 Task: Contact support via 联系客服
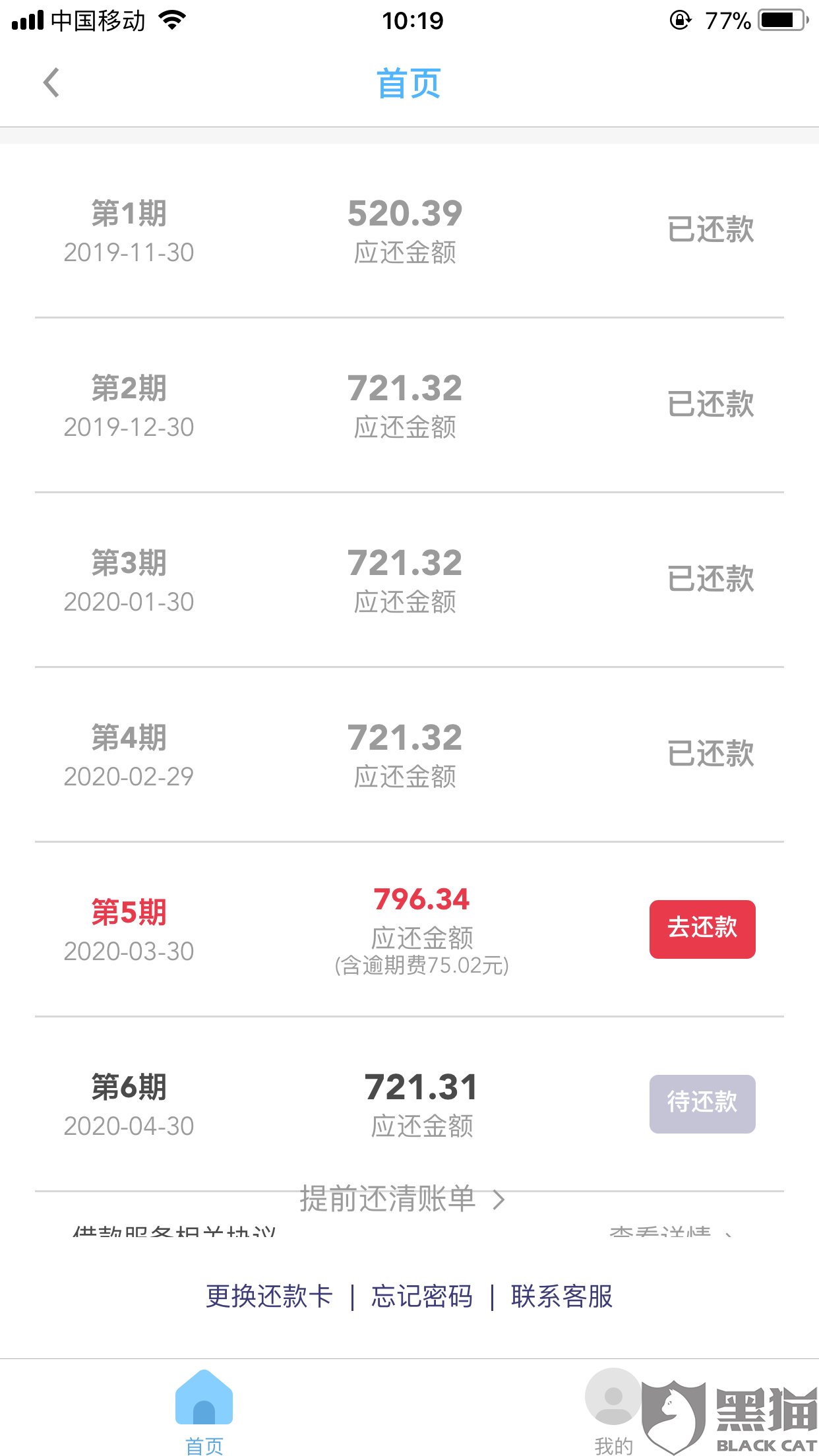pos(562,1296)
